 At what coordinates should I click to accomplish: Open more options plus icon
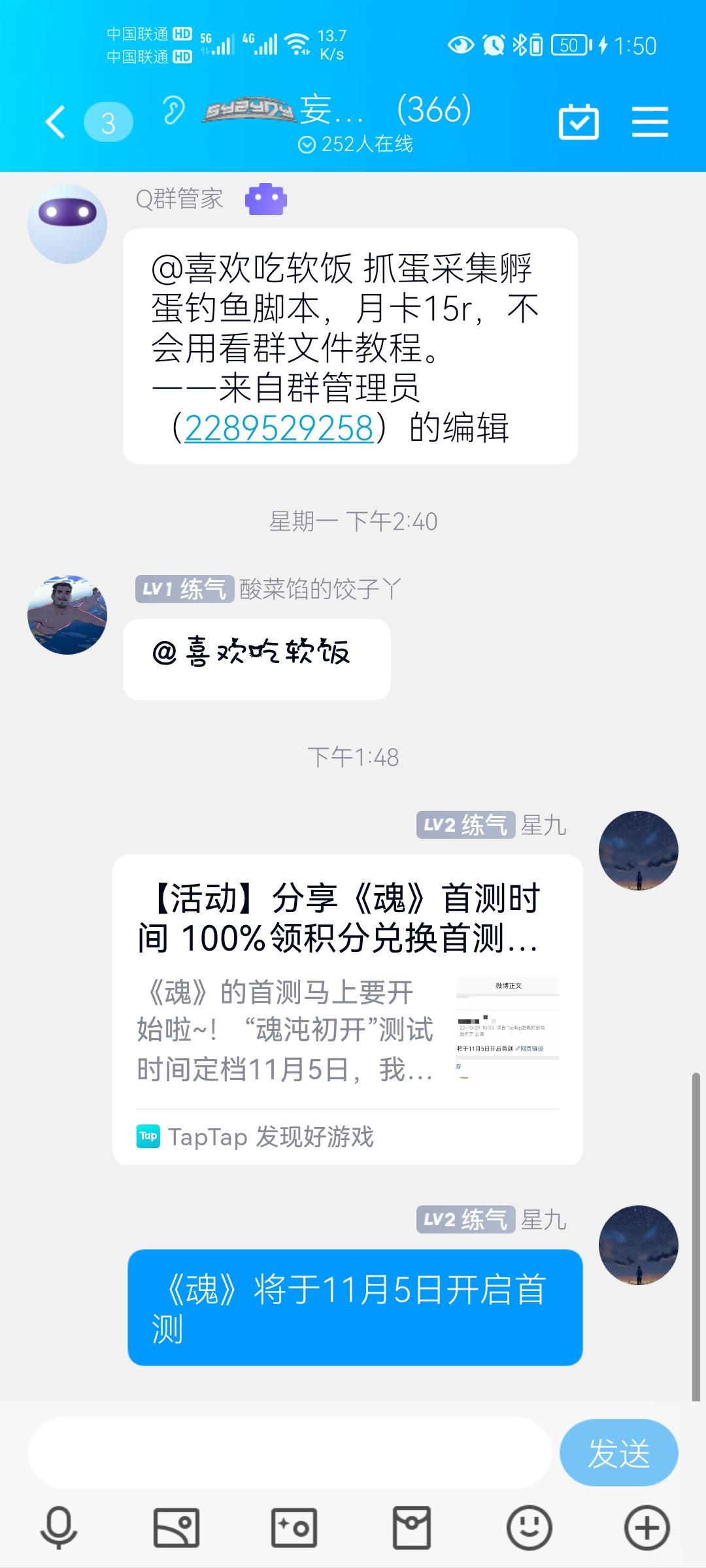pos(647,1528)
